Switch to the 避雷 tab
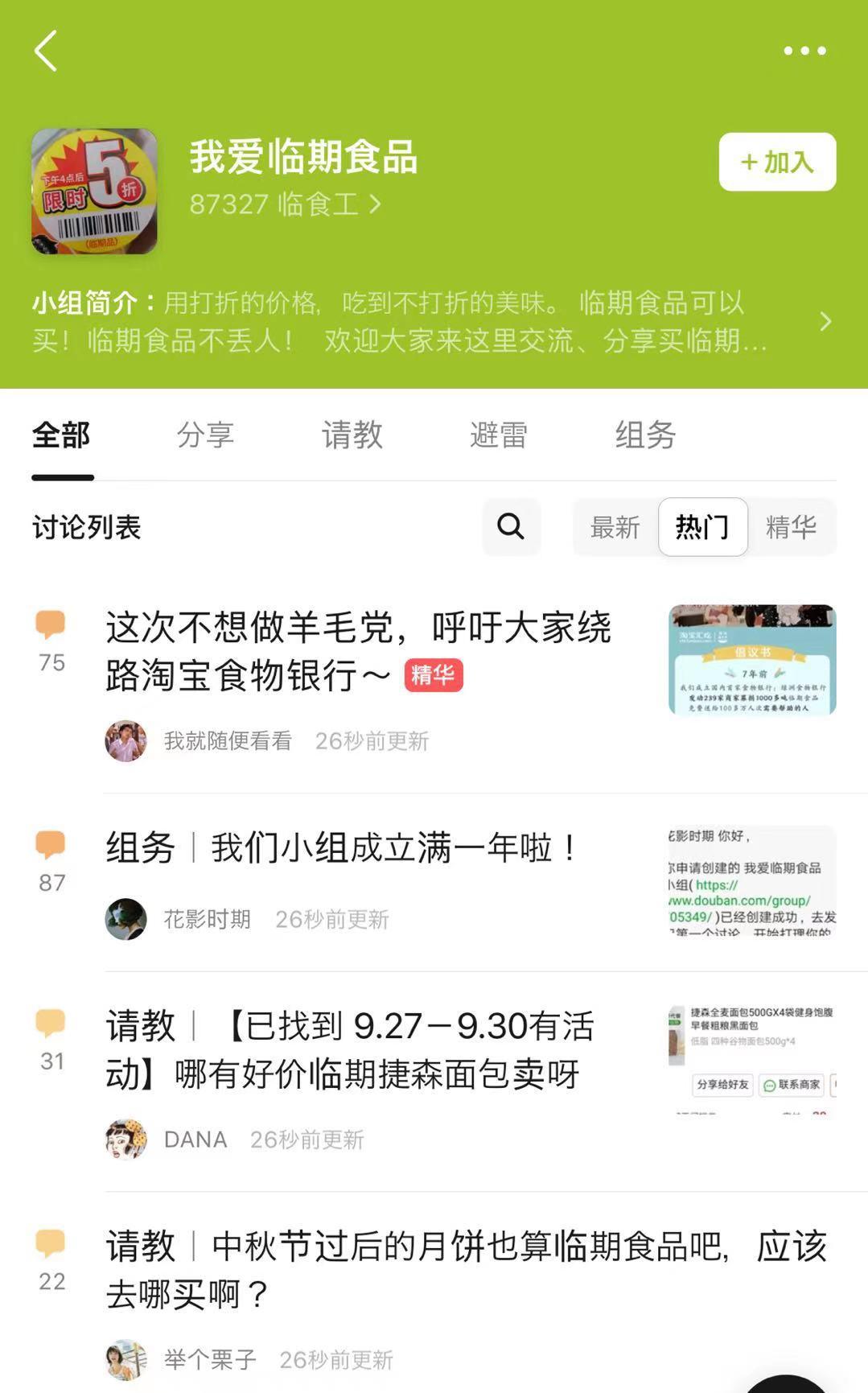 coord(498,435)
